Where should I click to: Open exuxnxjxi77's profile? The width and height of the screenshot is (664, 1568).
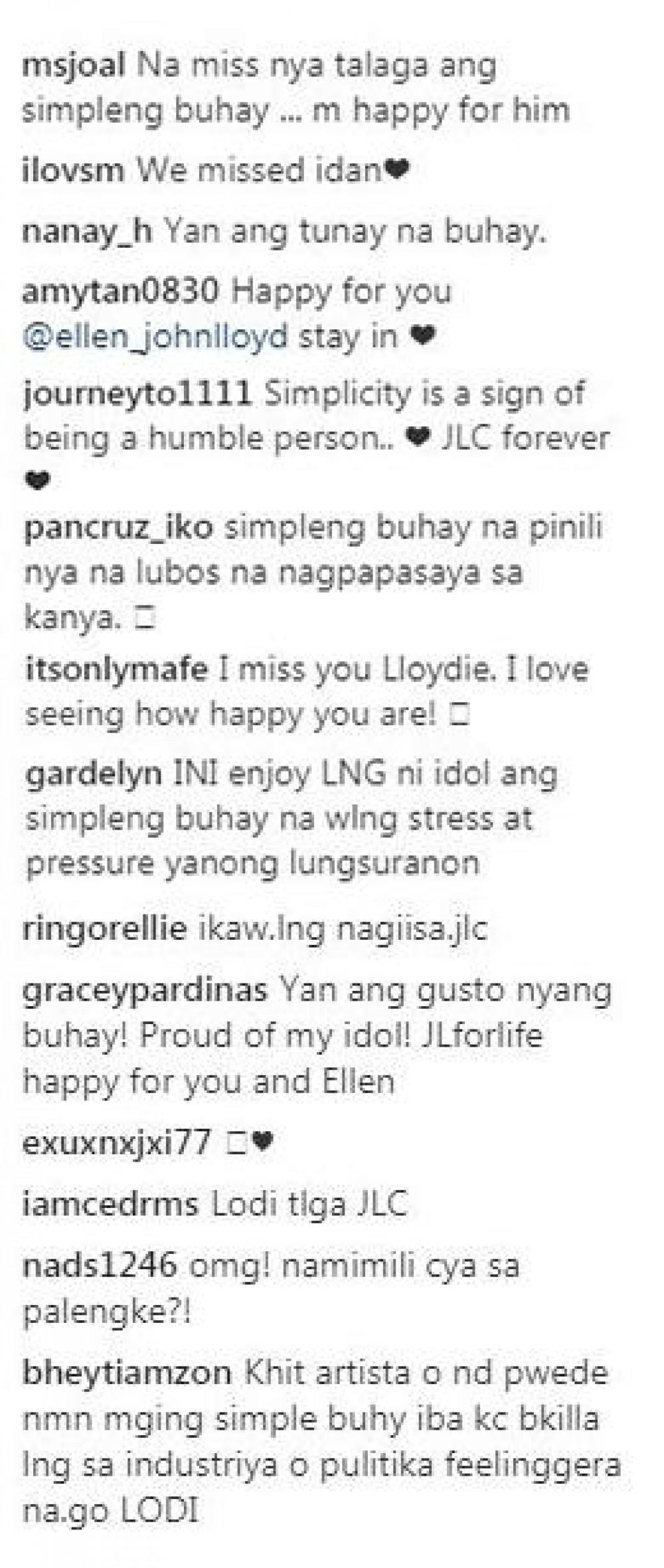pos(116,1143)
